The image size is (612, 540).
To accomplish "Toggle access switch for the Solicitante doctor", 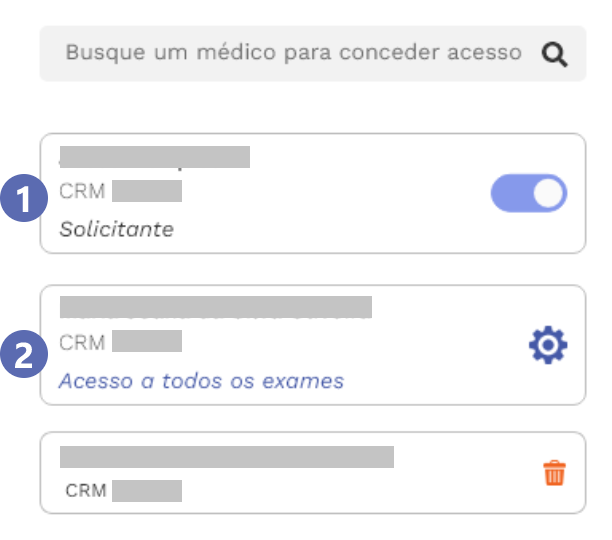I will tap(529, 194).
